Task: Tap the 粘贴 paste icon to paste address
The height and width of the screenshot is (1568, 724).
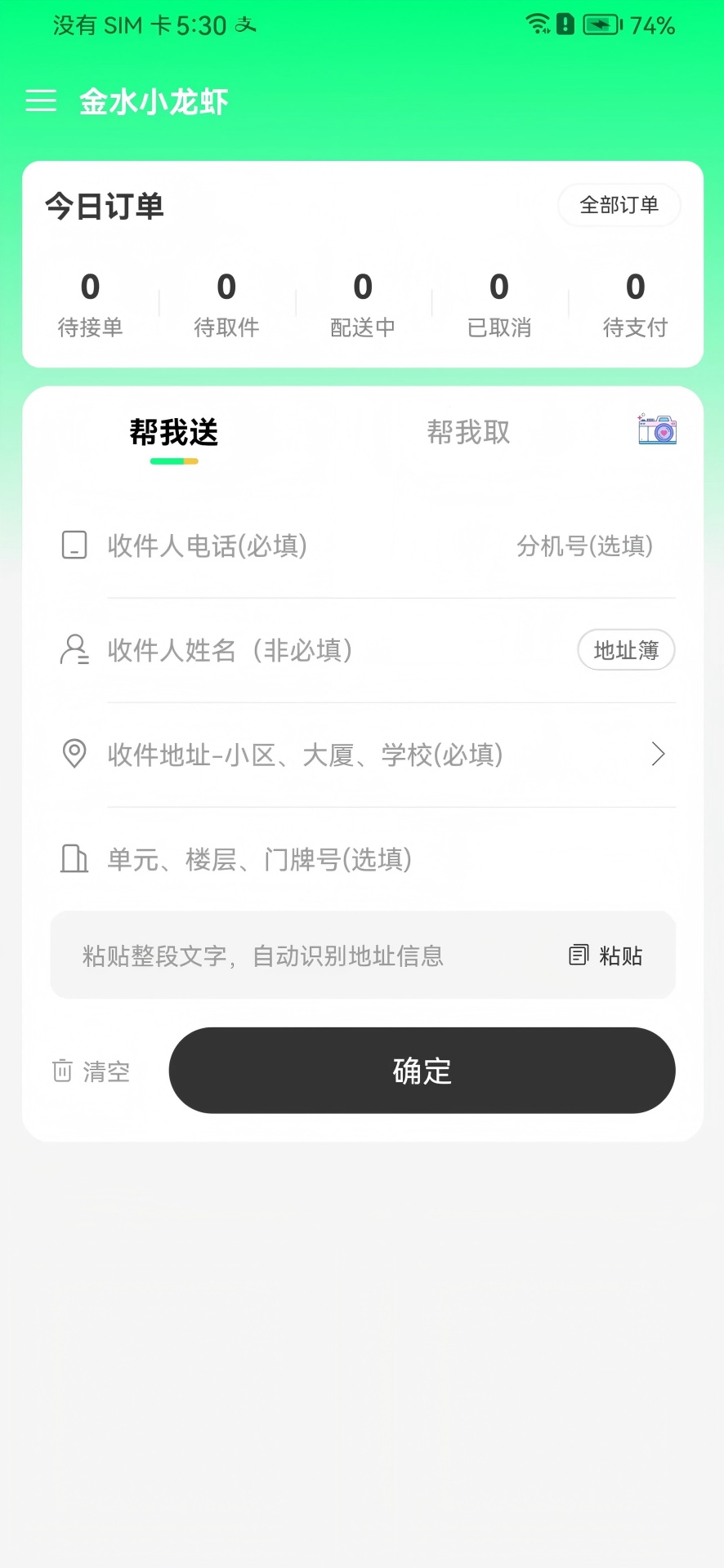Action: 579,954
